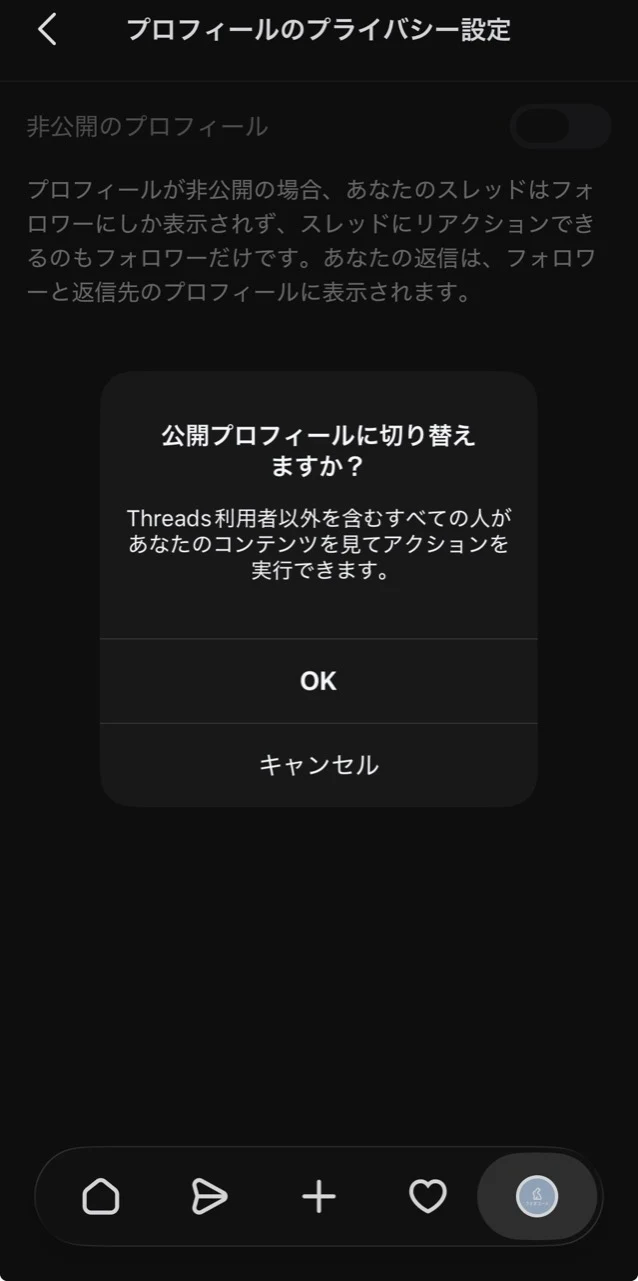Open the activity heart tab
638x1281 pixels.
pyautogui.click(x=428, y=1196)
